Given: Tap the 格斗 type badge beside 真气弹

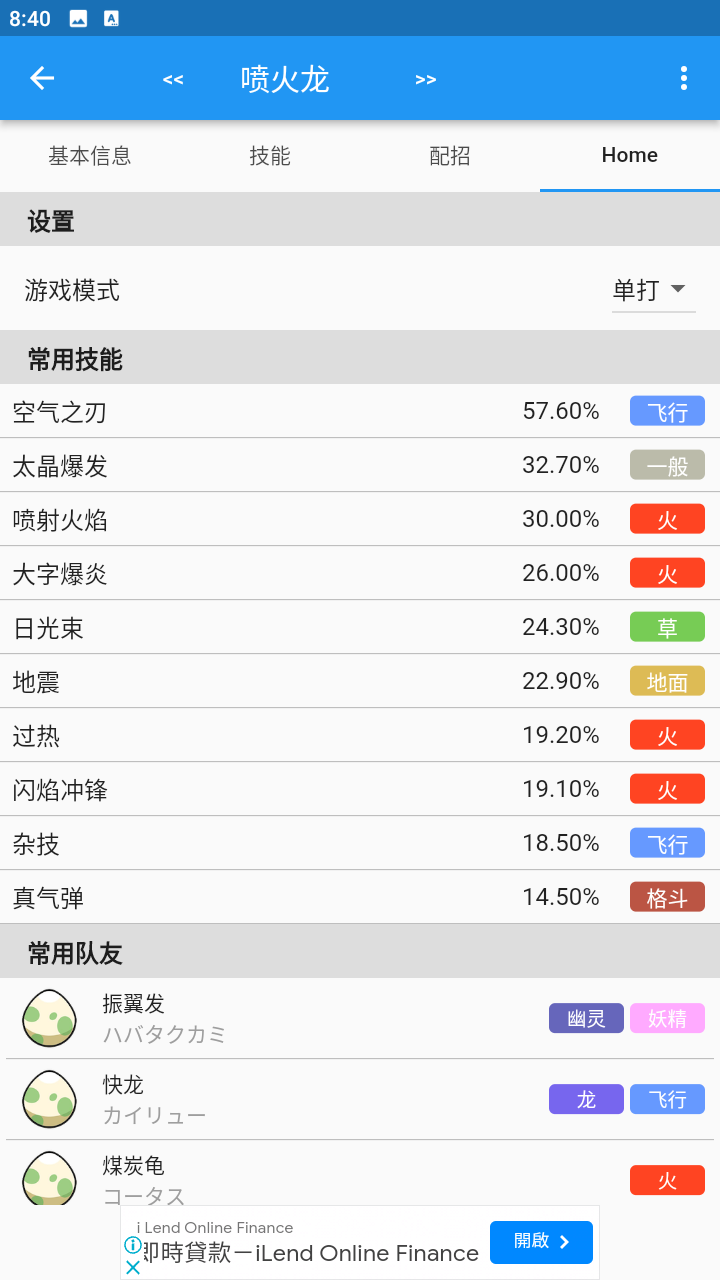Looking at the screenshot, I should [x=667, y=896].
